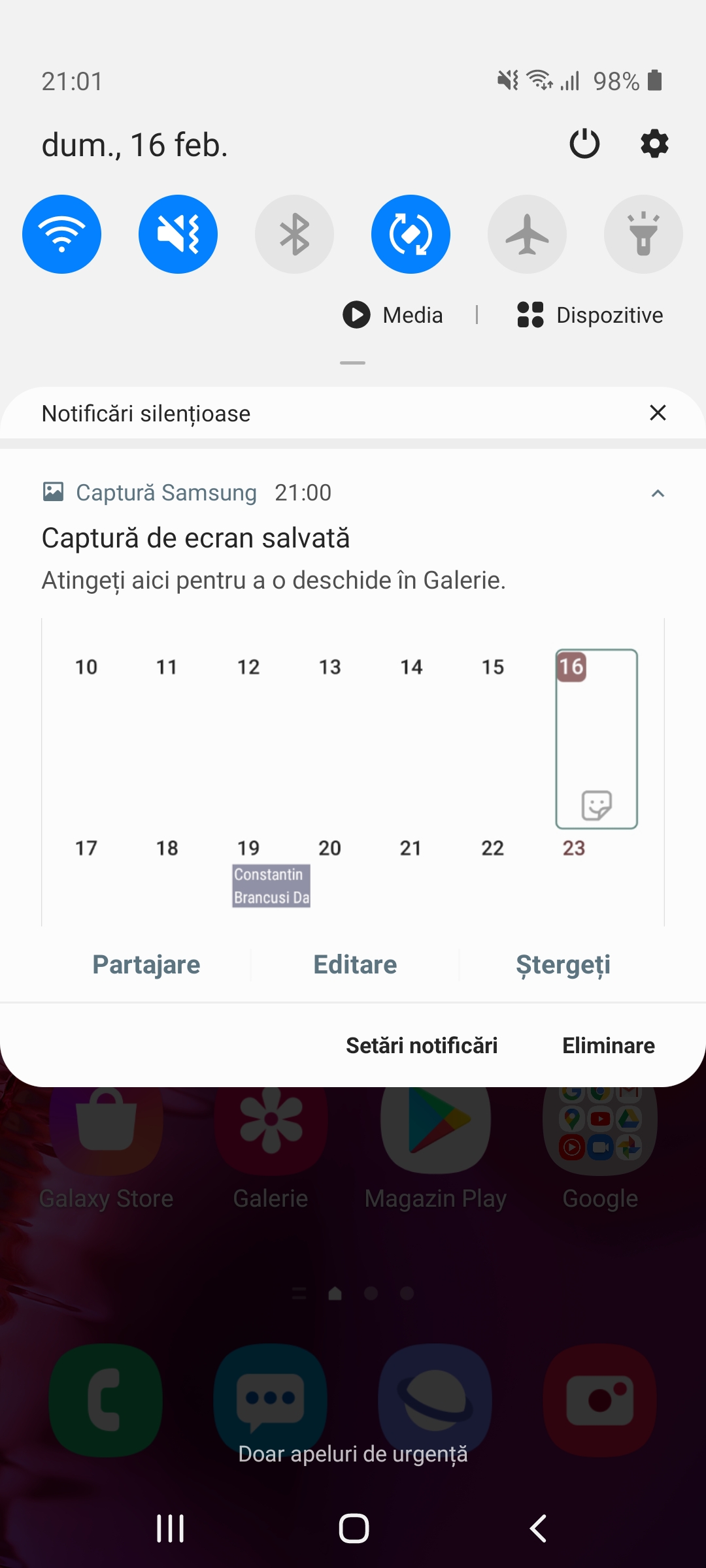Open settings via the gear icon
The width and height of the screenshot is (706, 1568).
pyautogui.click(x=654, y=144)
